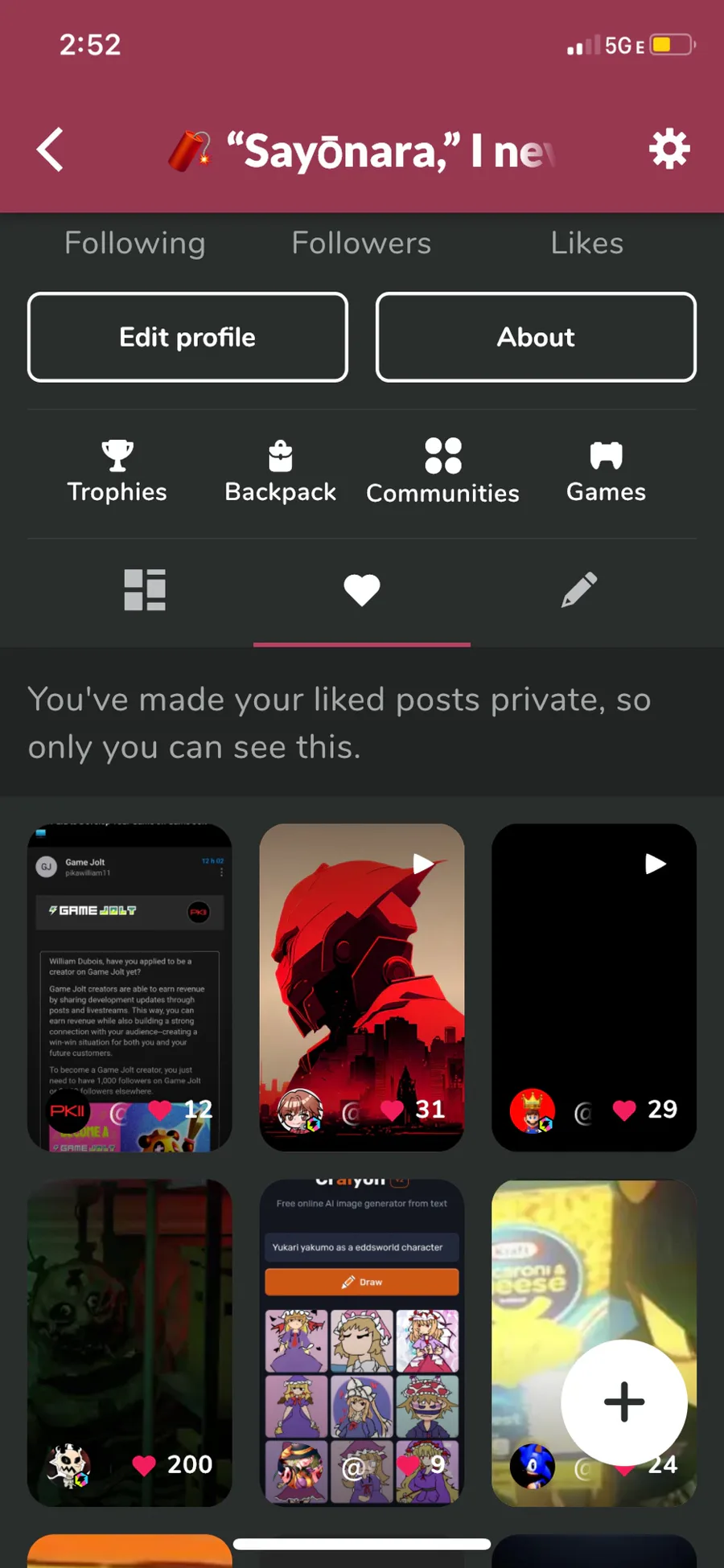This screenshot has height=1568, width=724.
Task: Open Games
Action: (x=606, y=472)
